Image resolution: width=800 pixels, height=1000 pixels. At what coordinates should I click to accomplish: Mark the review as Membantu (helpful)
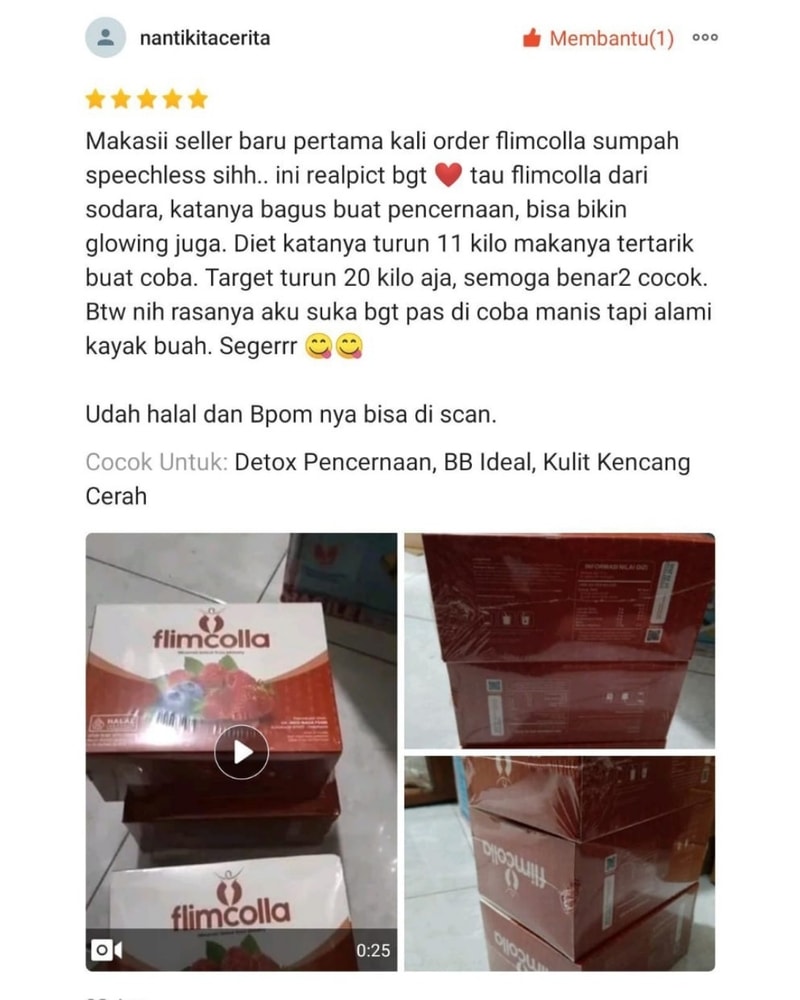click(x=597, y=39)
